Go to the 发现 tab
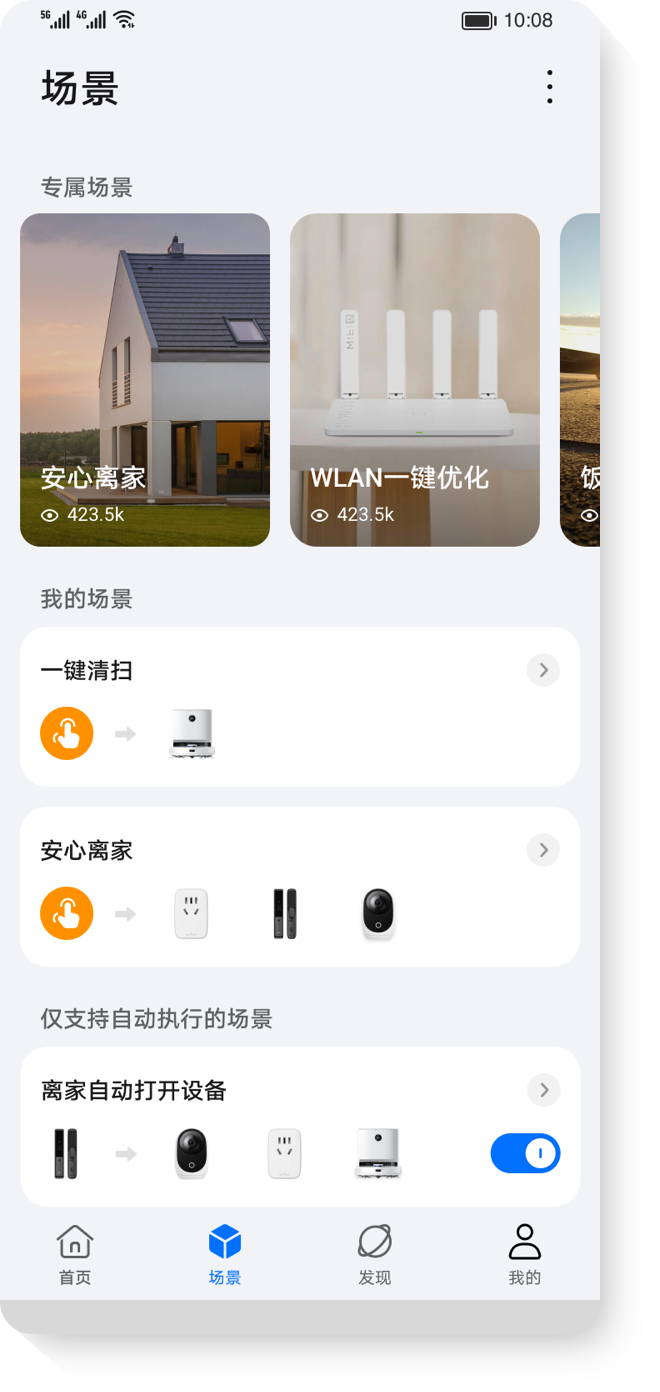The image size is (660, 1392). (375, 1255)
